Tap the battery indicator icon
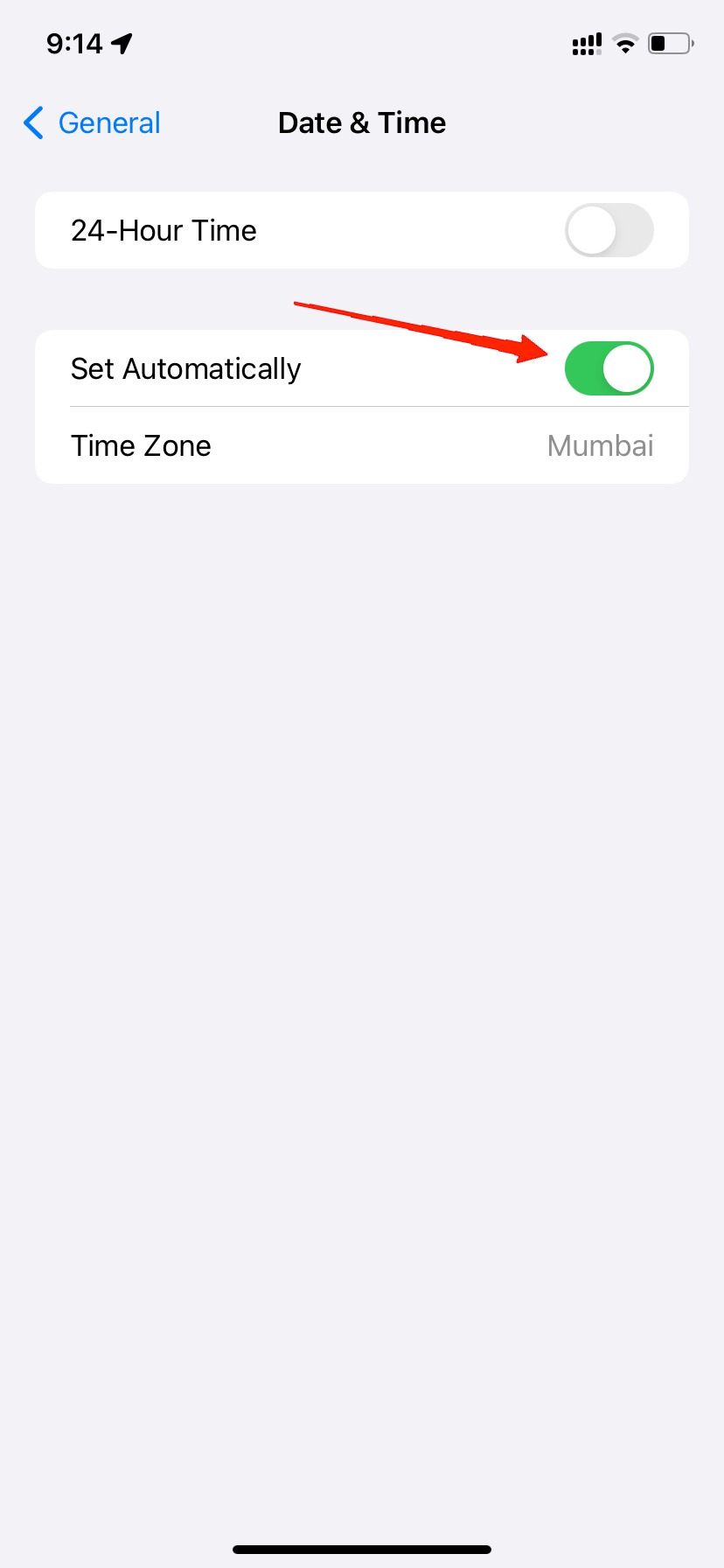 670,43
